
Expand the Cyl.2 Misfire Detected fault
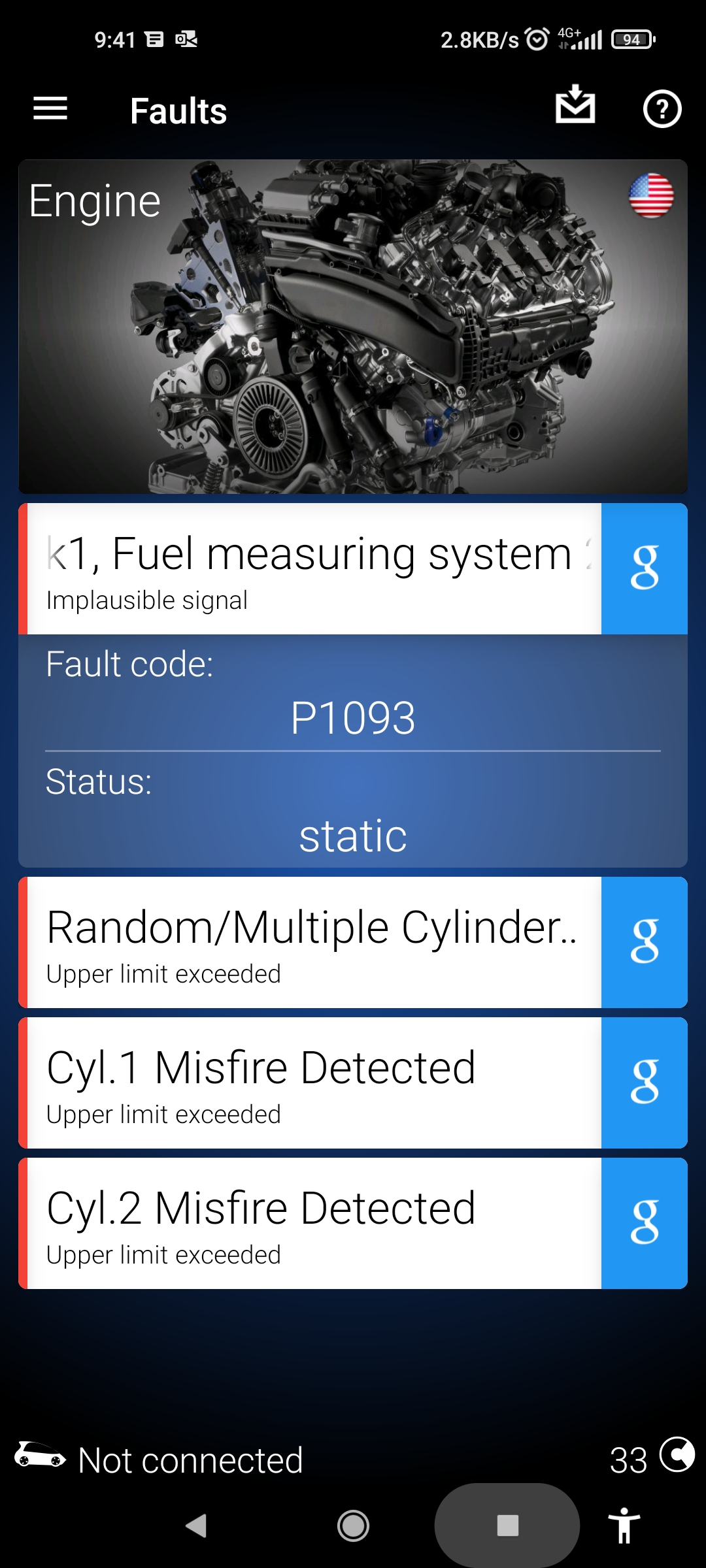point(310,1223)
